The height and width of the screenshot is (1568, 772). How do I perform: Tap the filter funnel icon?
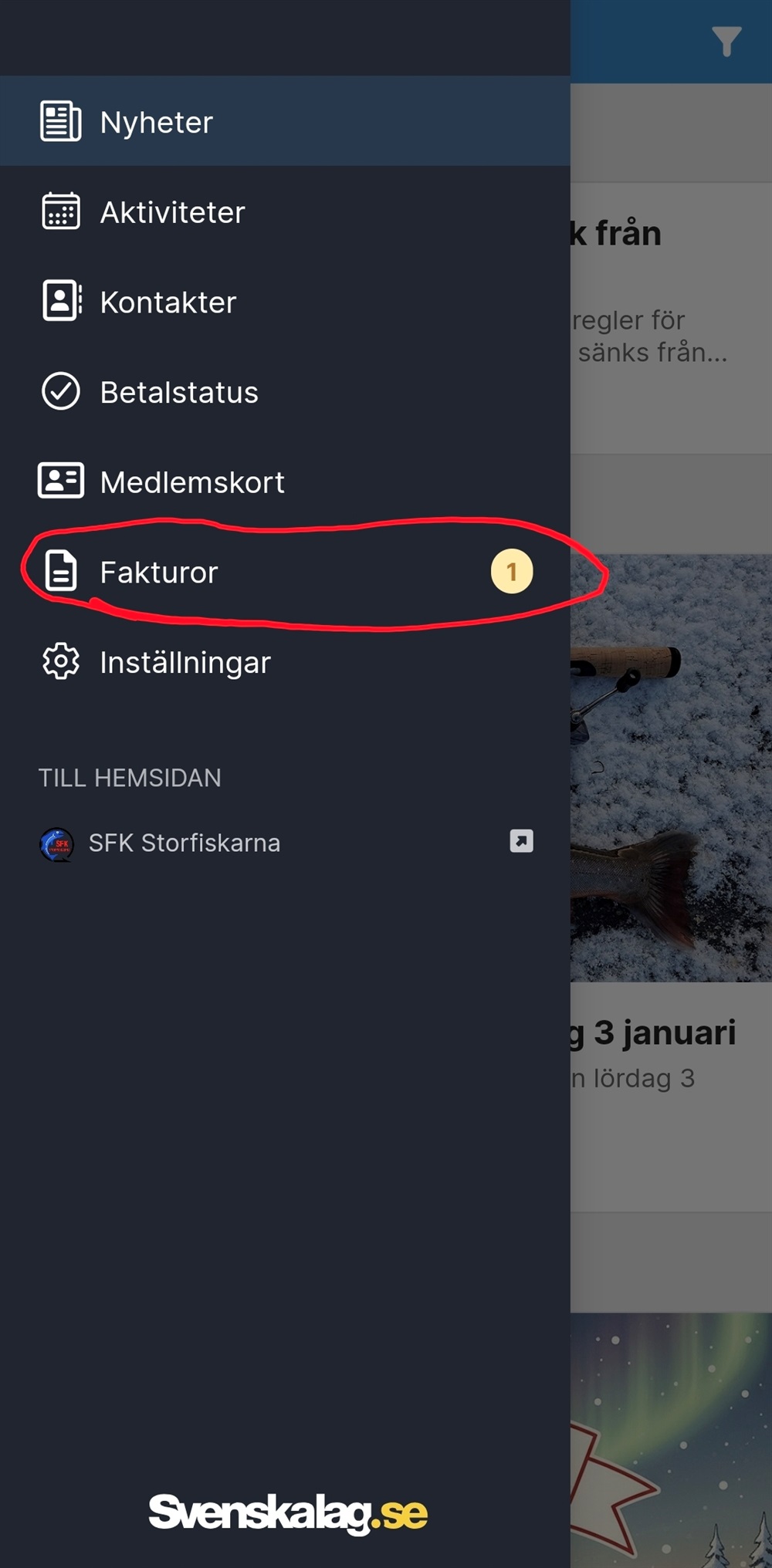[726, 42]
